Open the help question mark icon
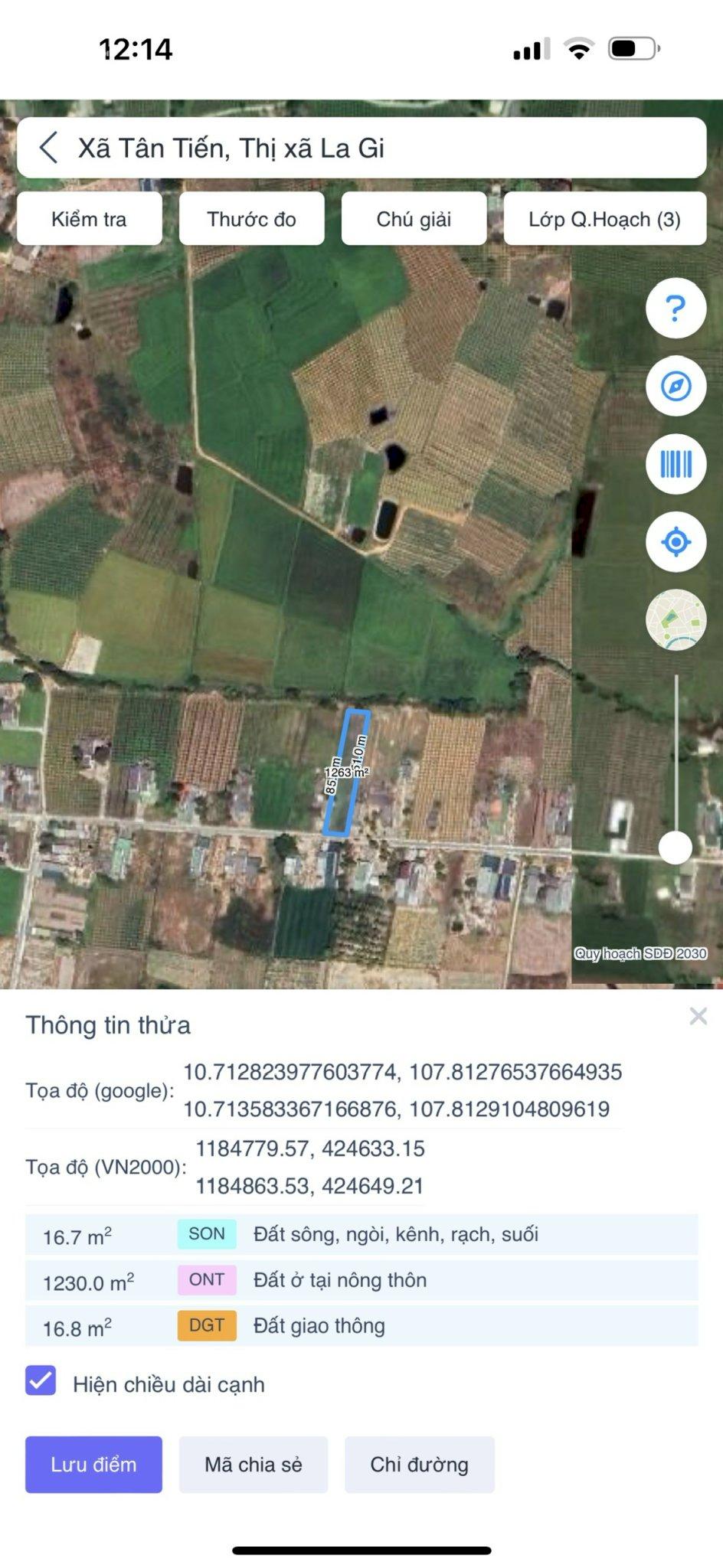Viewport: 723px width, 1568px height. coord(675,309)
